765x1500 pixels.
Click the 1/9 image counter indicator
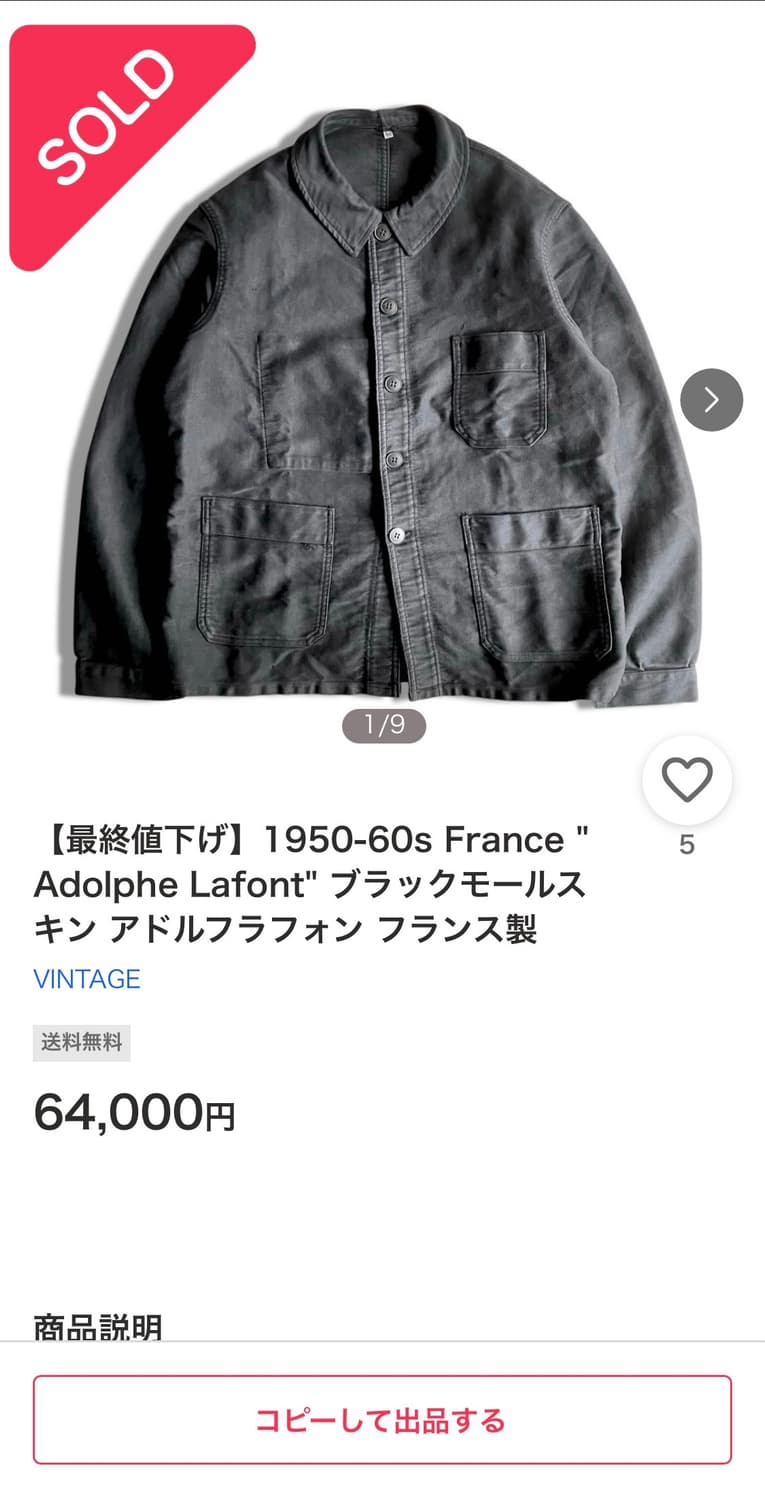383,727
